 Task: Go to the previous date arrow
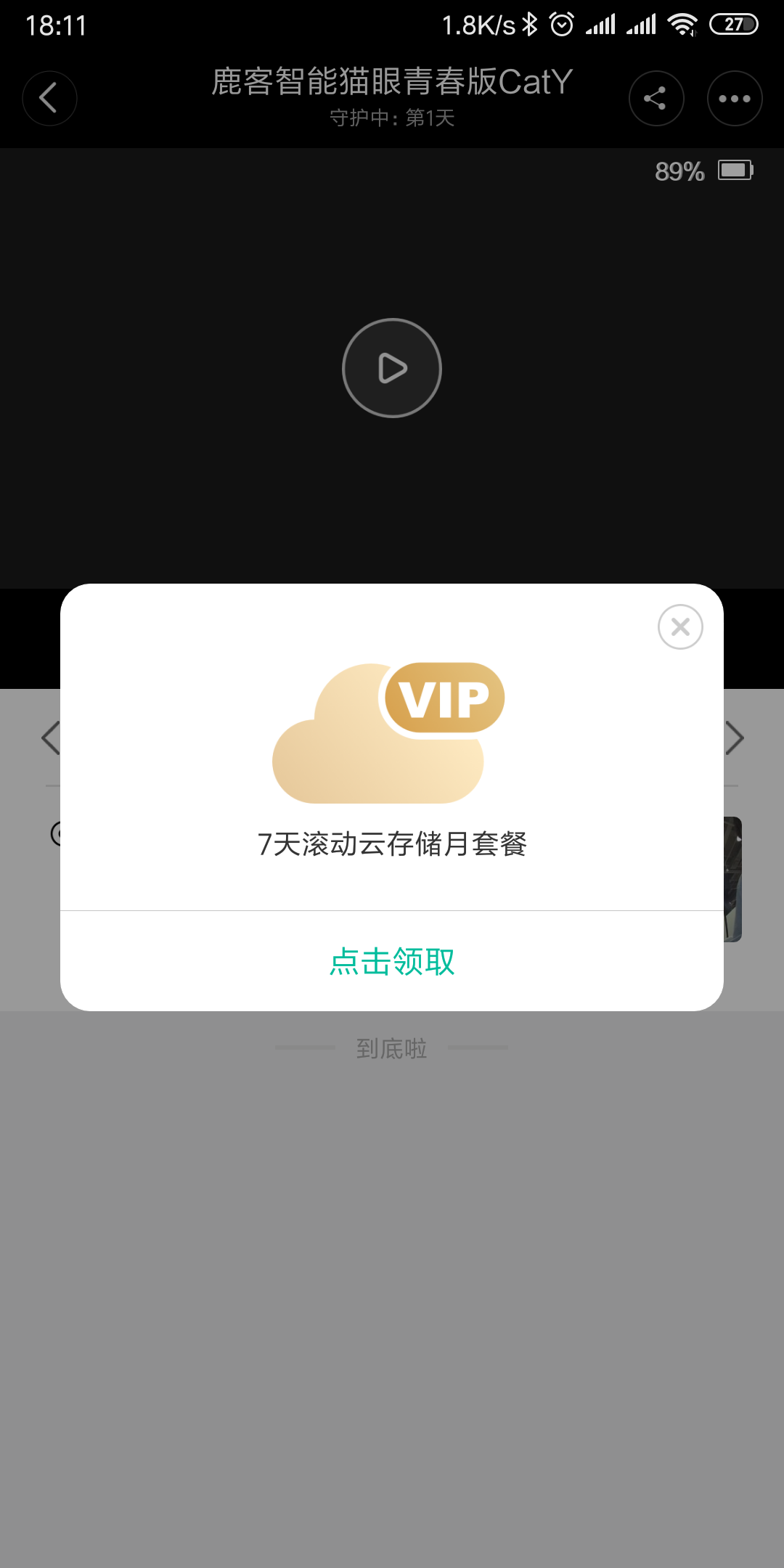(50, 738)
